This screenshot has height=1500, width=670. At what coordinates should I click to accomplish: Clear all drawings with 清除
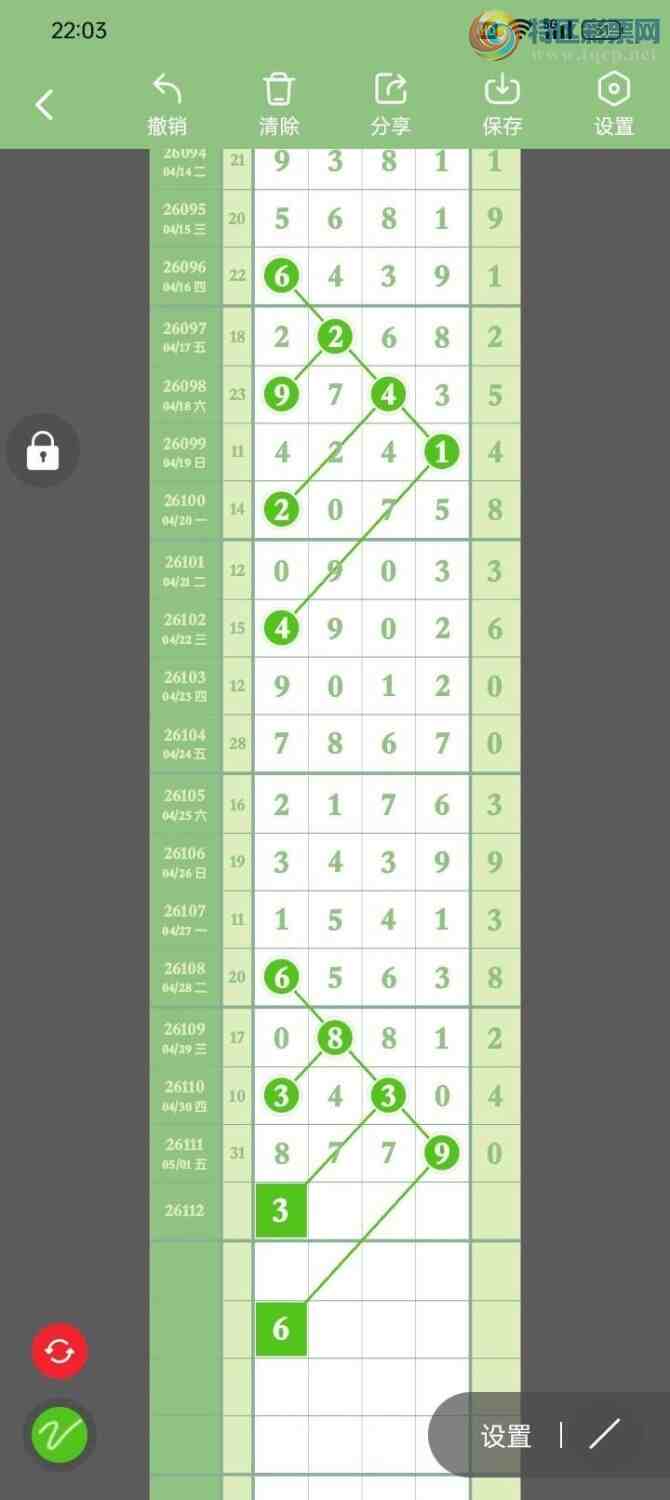coord(279,105)
